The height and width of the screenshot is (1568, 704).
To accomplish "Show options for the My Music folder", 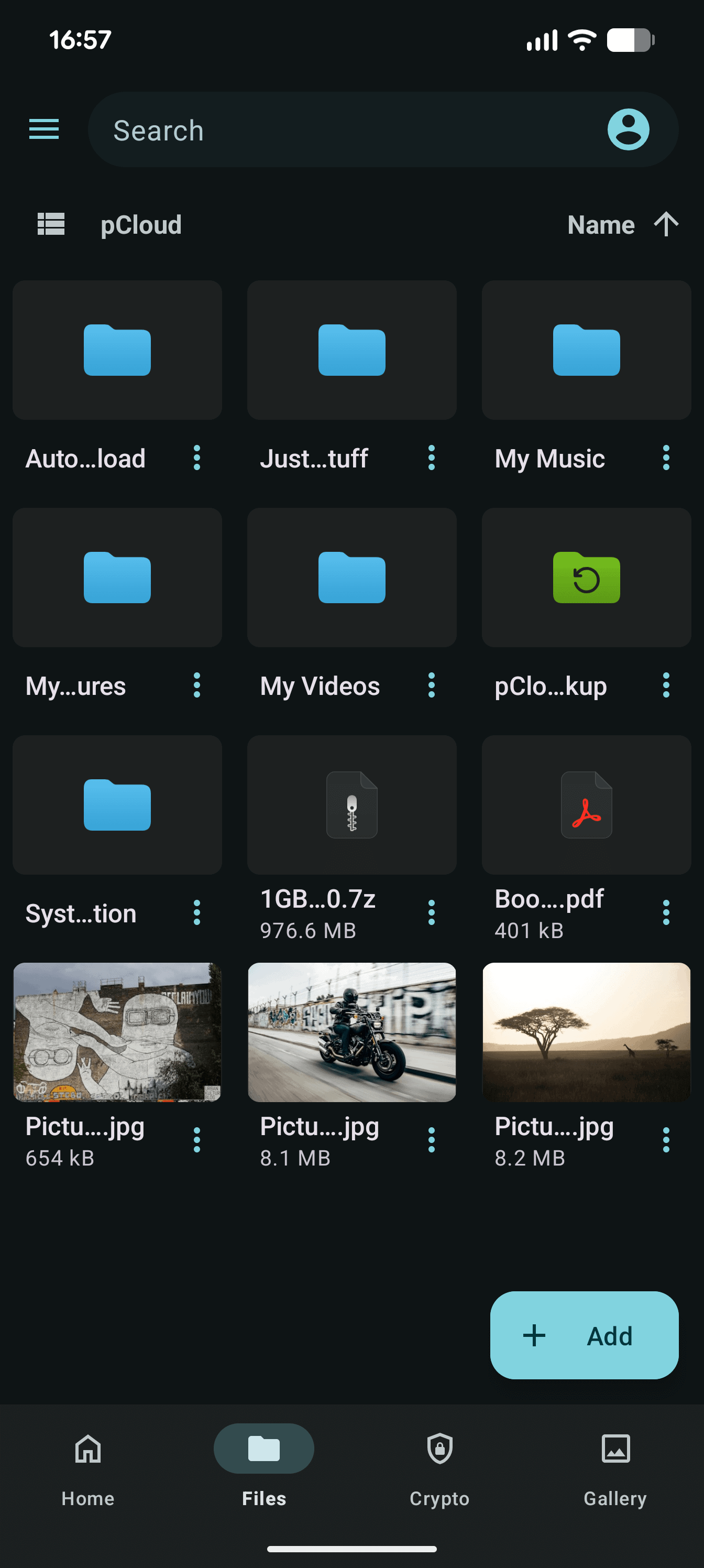I will click(666, 458).
